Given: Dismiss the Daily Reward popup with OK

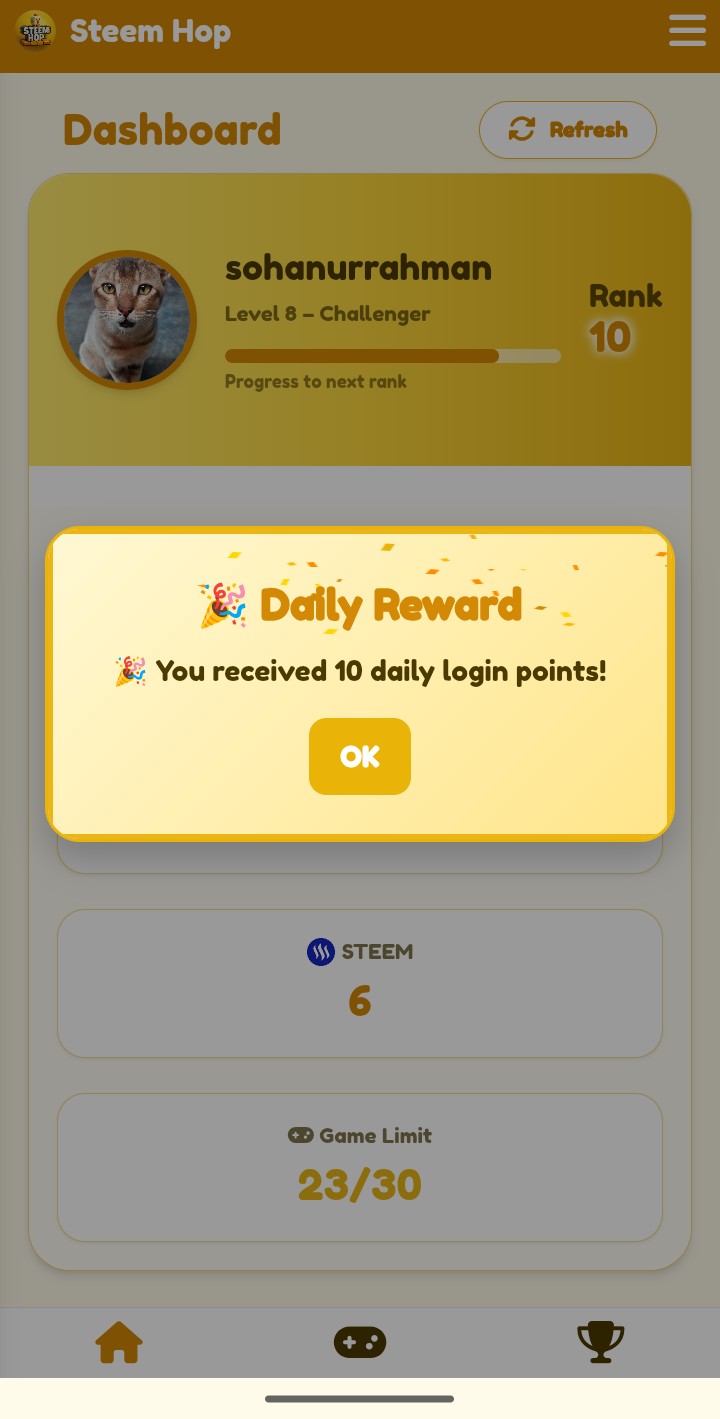Looking at the screenshot, I should point(360,756).
